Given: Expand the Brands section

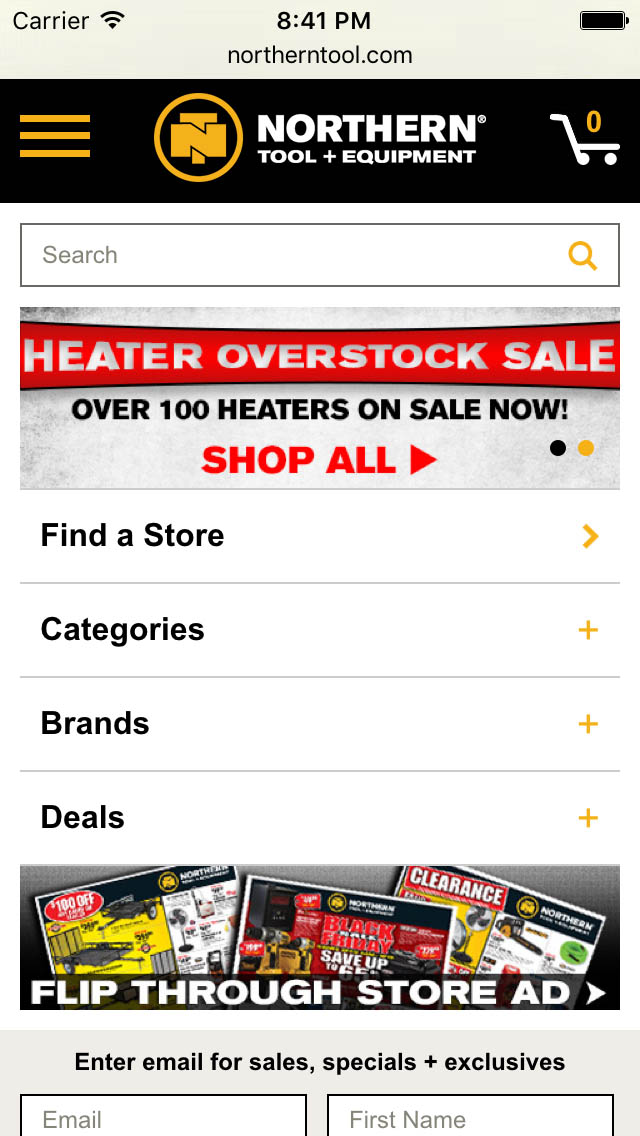Looking at the screenshot, I should pyautogui.click(x=320, y=724).
